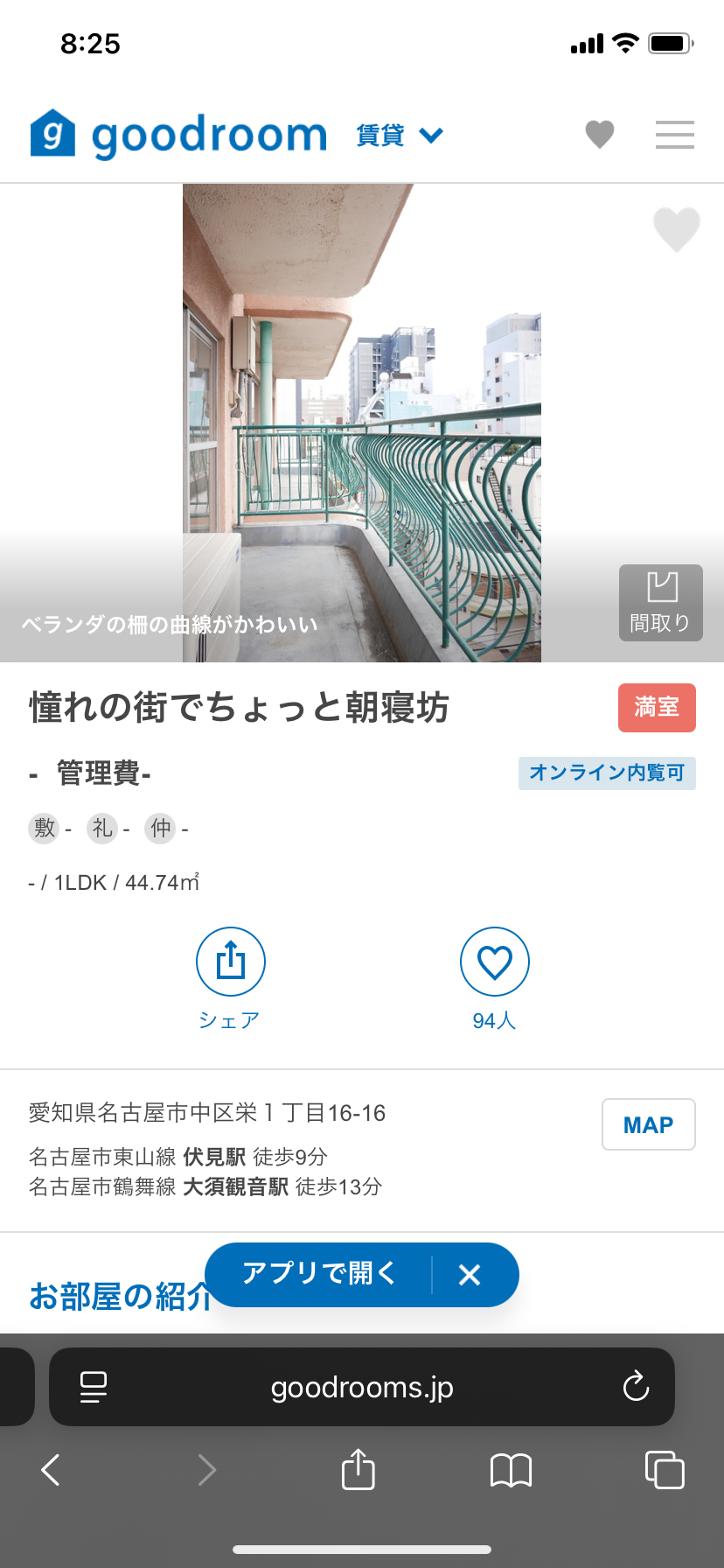
Task: Tap the オンライン内覧可 label
Action: point(607,773)
